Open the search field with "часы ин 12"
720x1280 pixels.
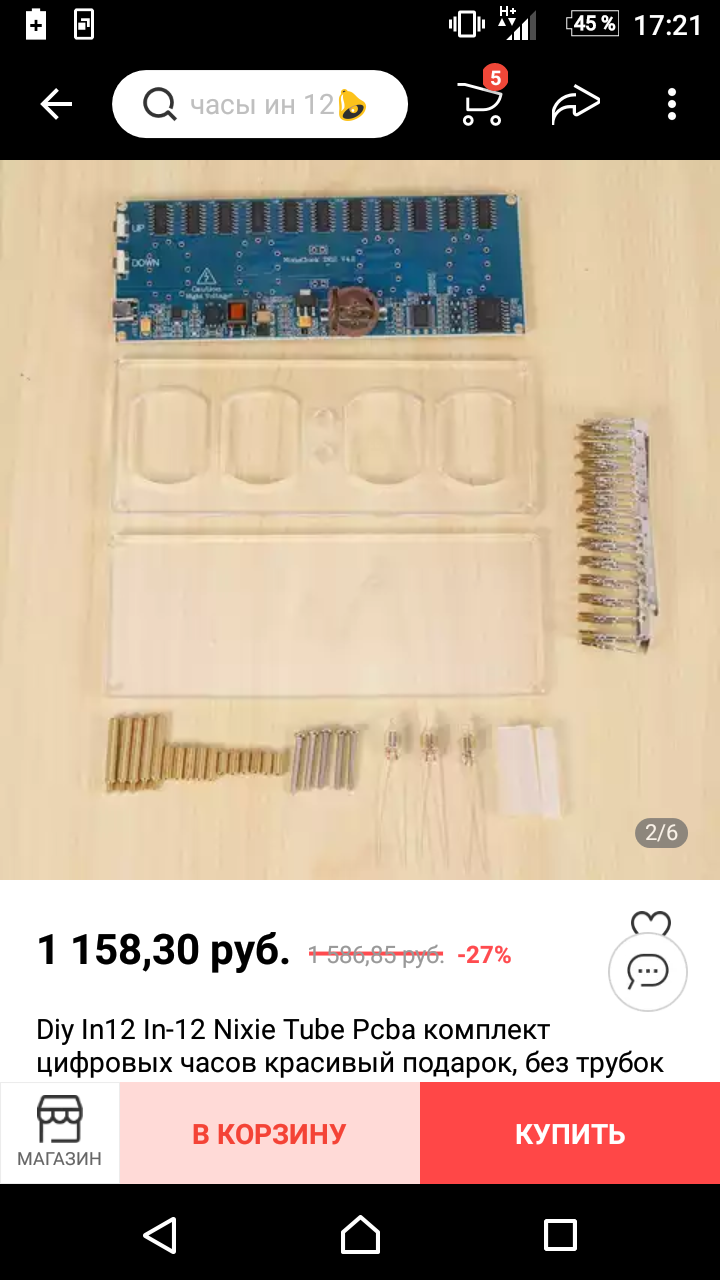point(260,104)
